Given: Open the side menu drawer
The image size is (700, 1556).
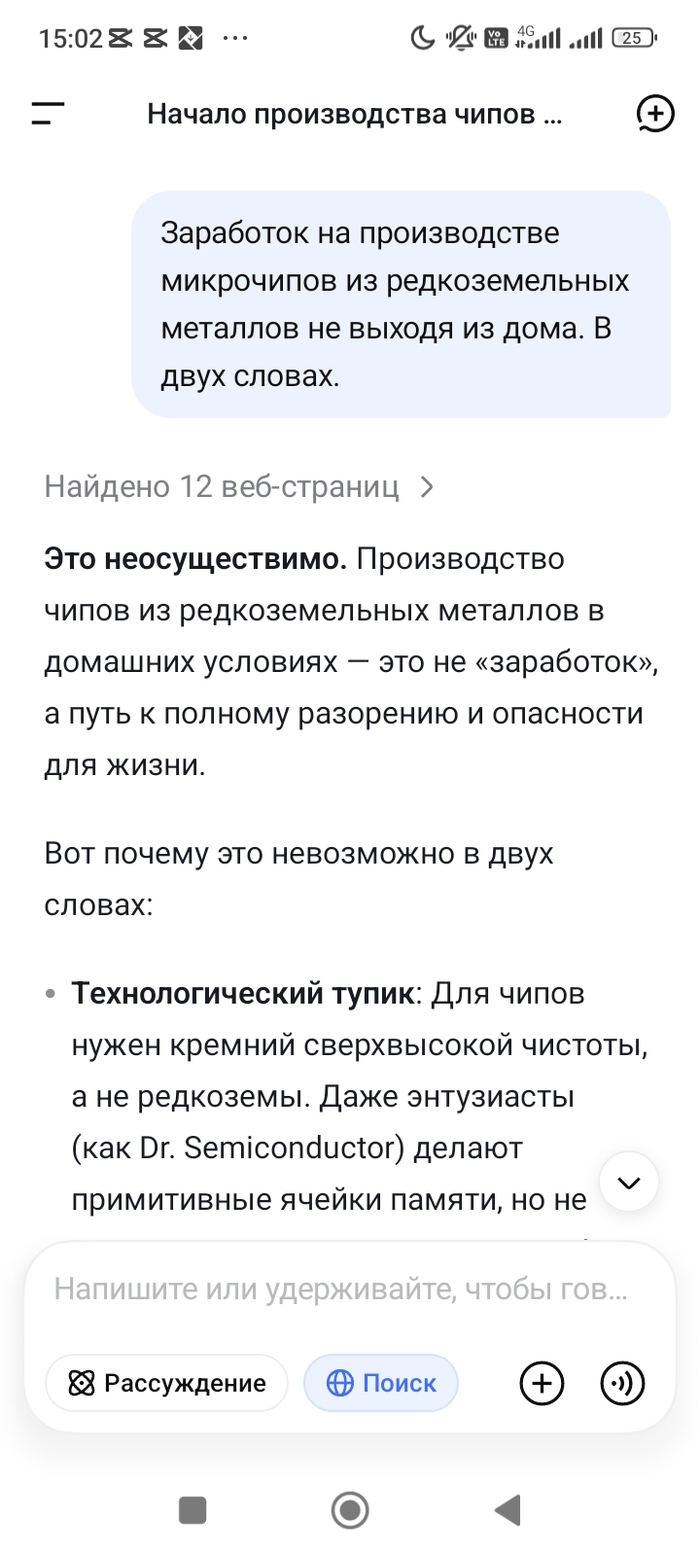Looking at the screenshot, I should (x=47, y=114).
